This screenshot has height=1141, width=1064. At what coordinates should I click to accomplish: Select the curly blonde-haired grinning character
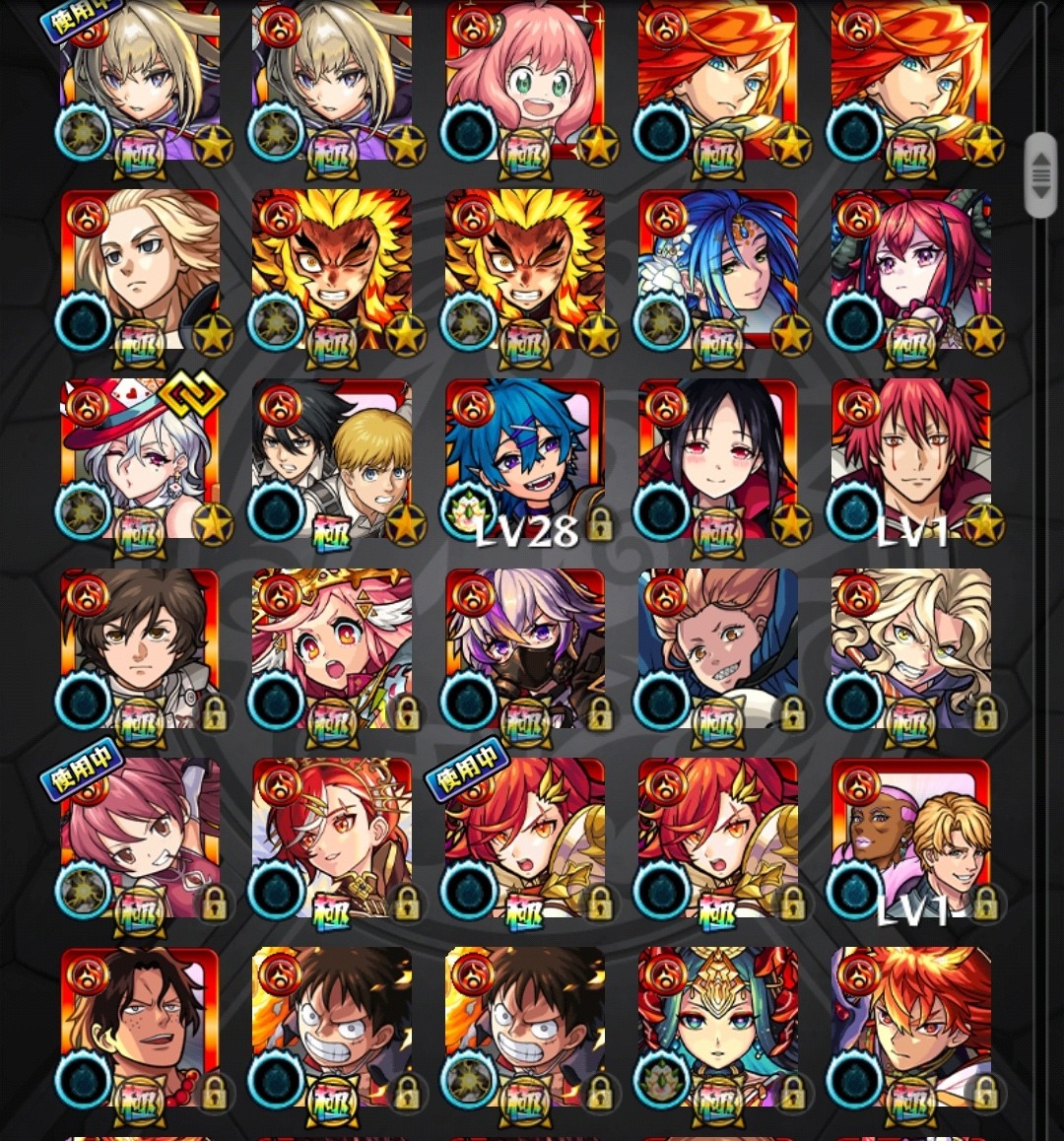coord(910,649)
